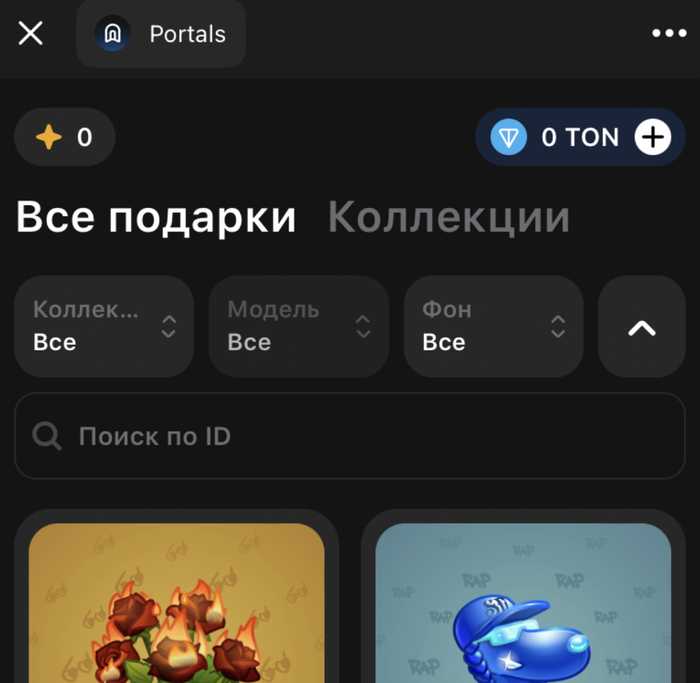Open the stars balance showing 0
This screenshot has width=700, height=683.
[x=65, y=137]
